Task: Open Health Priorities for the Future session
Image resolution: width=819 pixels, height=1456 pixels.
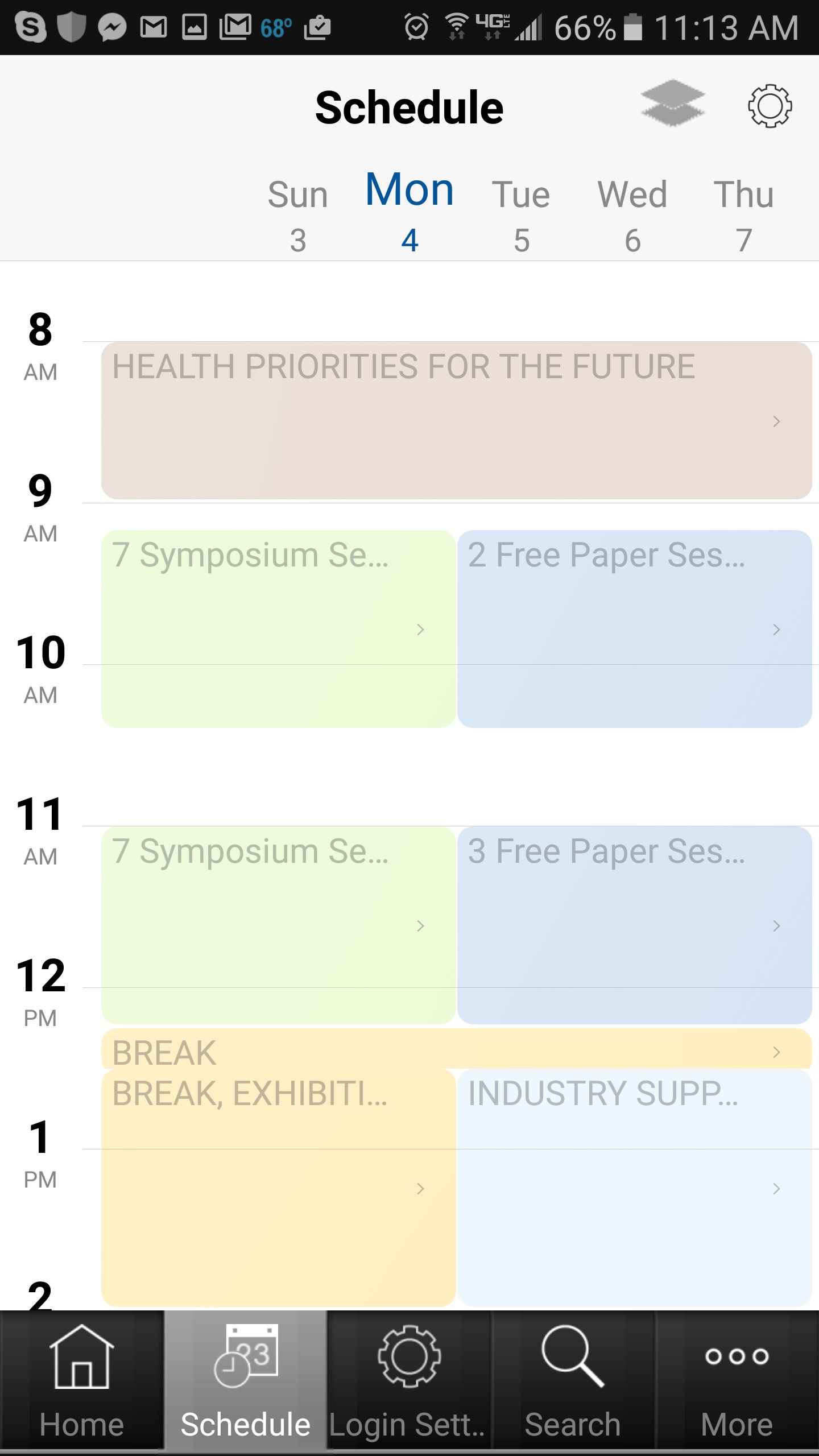Action: [x=456, y=420]
